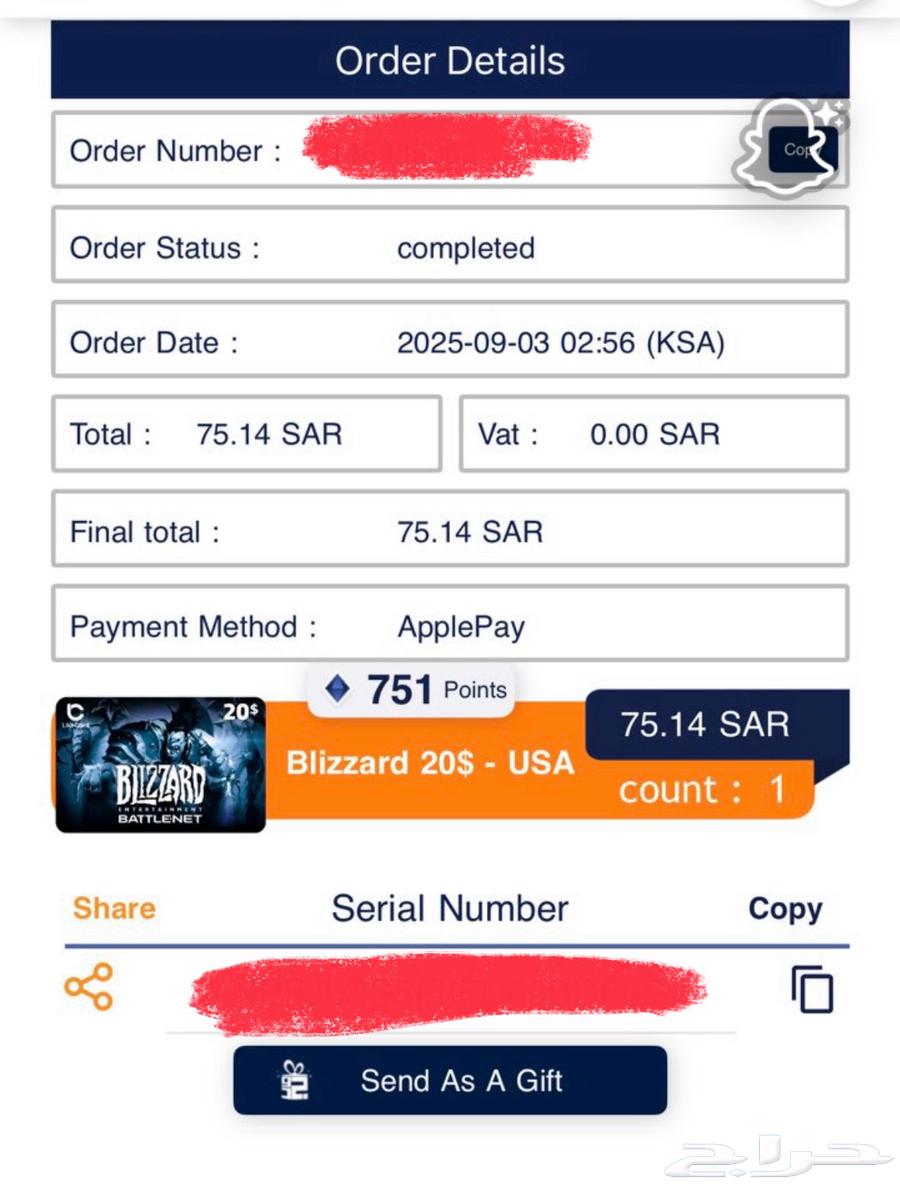Click the Vat 0.00 SAR box

click(652, 433)
